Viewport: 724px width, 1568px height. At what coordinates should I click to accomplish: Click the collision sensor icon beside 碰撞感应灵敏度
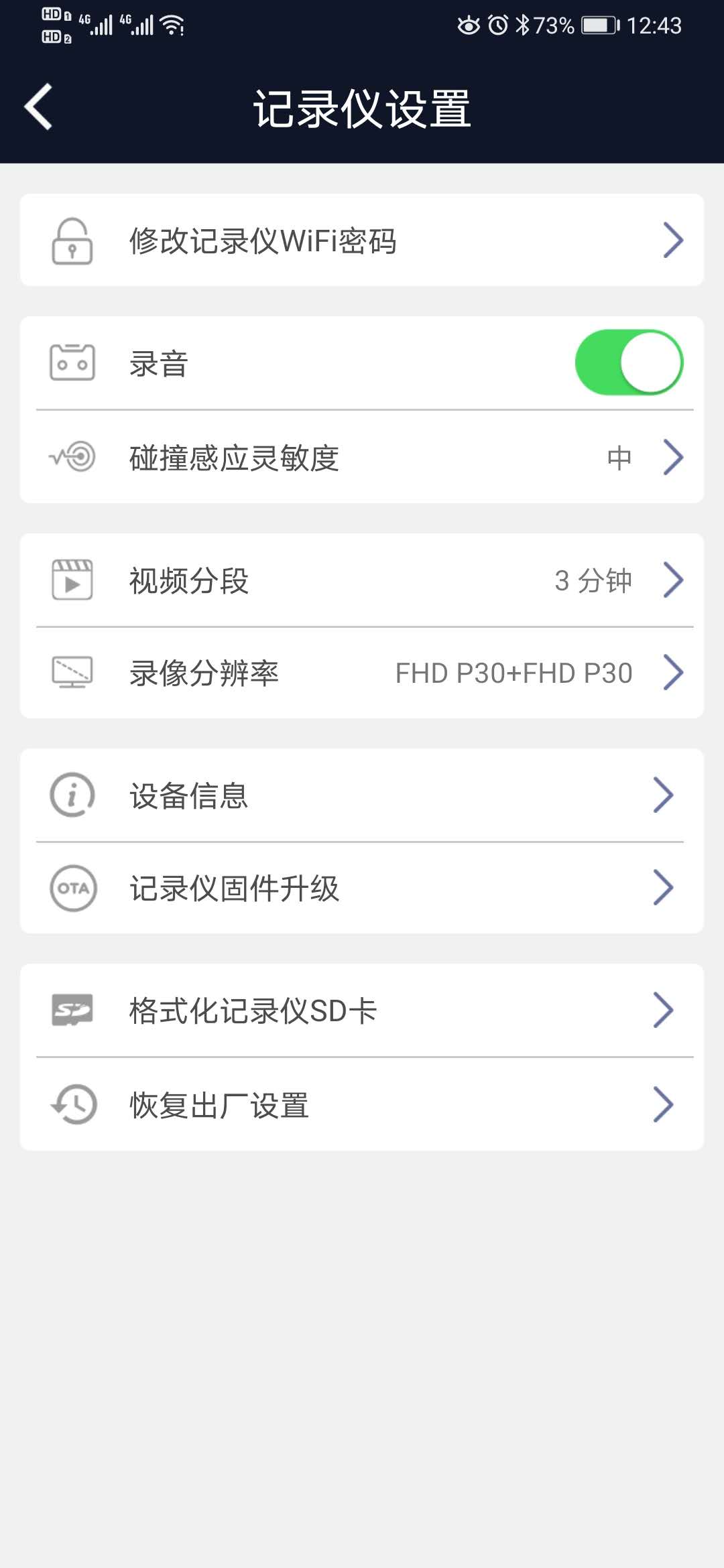72,458
